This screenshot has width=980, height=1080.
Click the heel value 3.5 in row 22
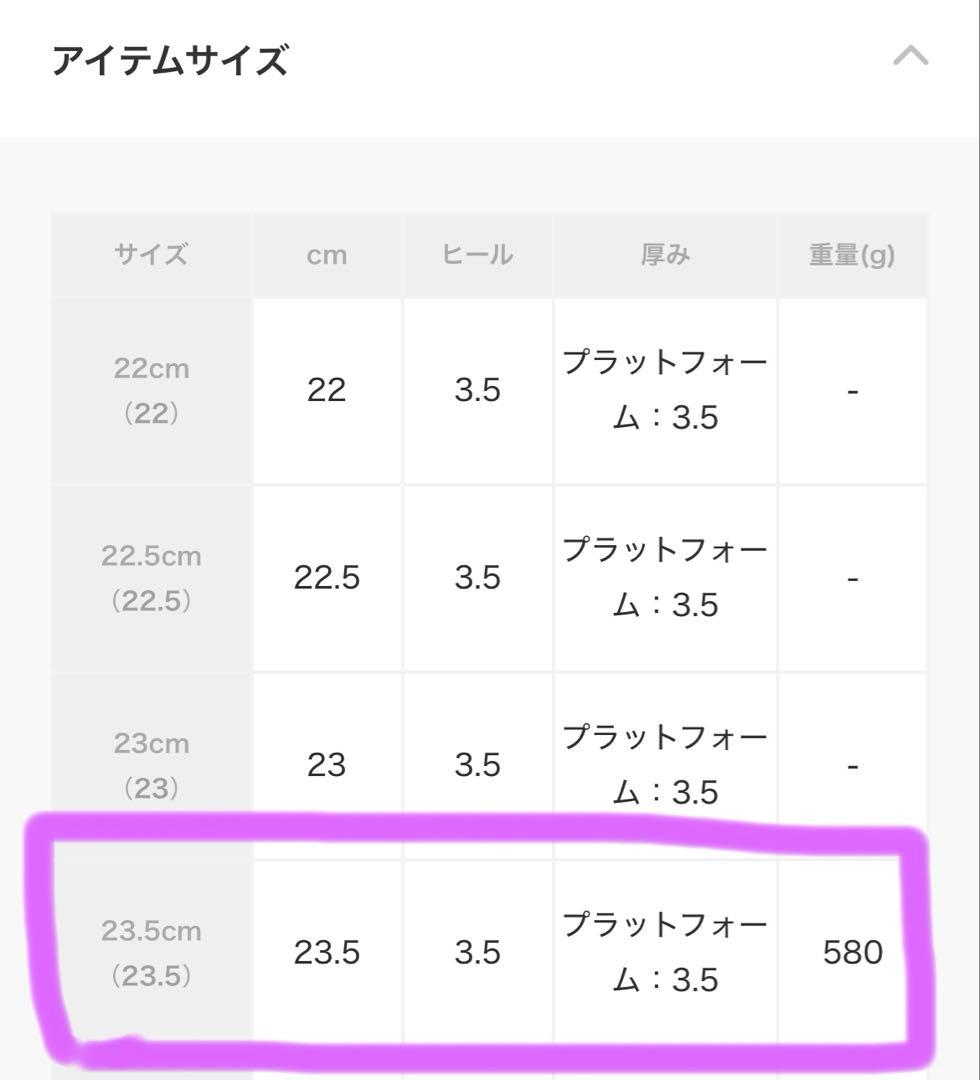(478, 390)
